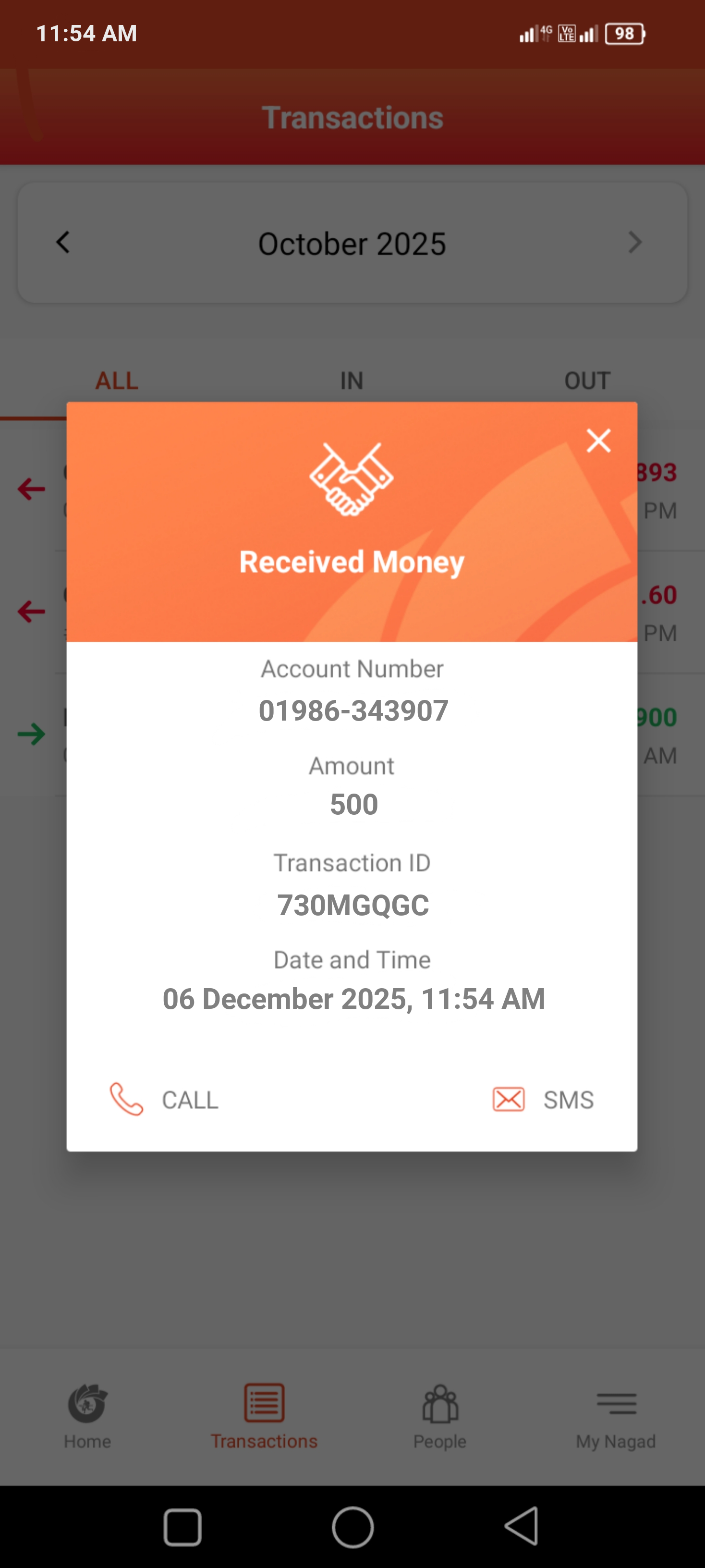
Task: Tap the system home button
Action: pyautogui.click(x=352, y=1526)
